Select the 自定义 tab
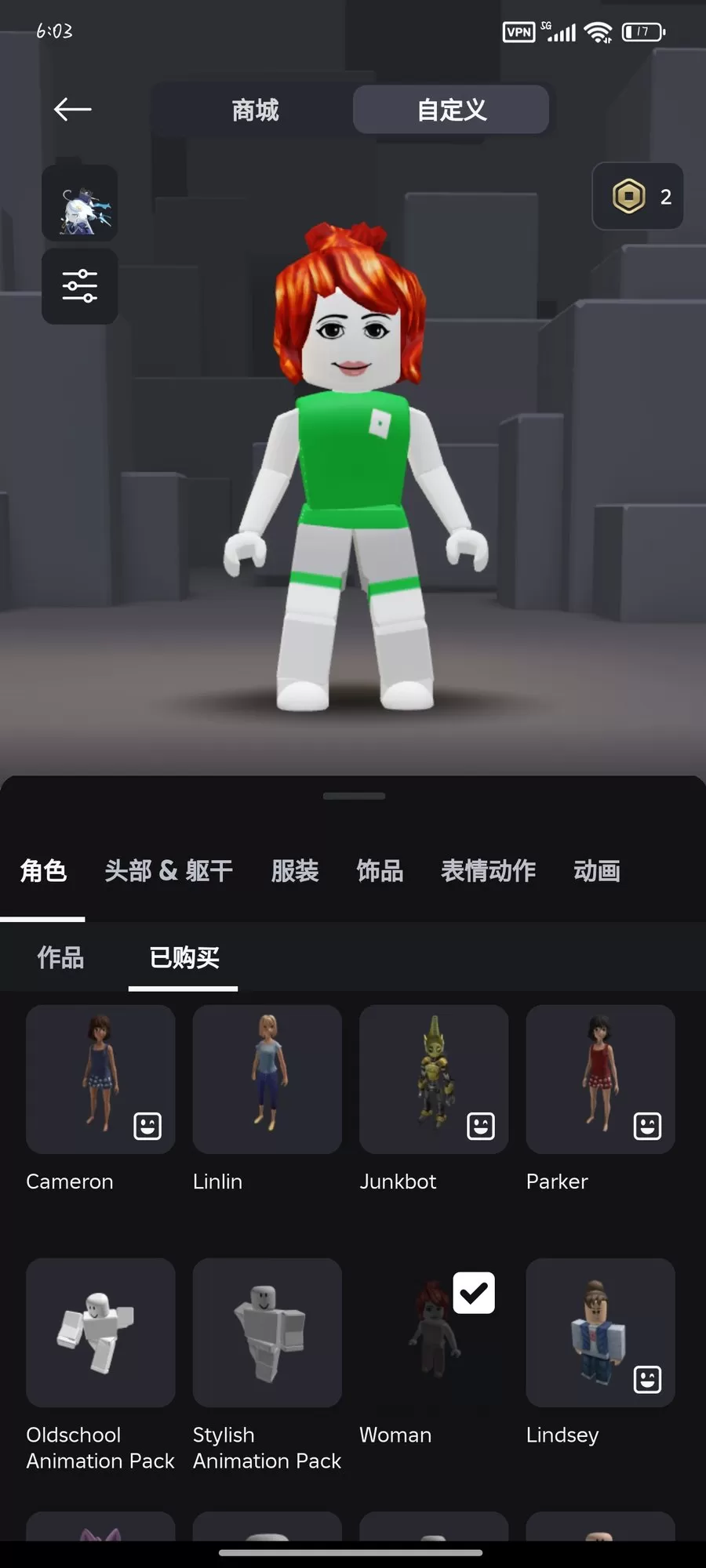This screenshot has width=706, height=1568. (x=451, y=111)
